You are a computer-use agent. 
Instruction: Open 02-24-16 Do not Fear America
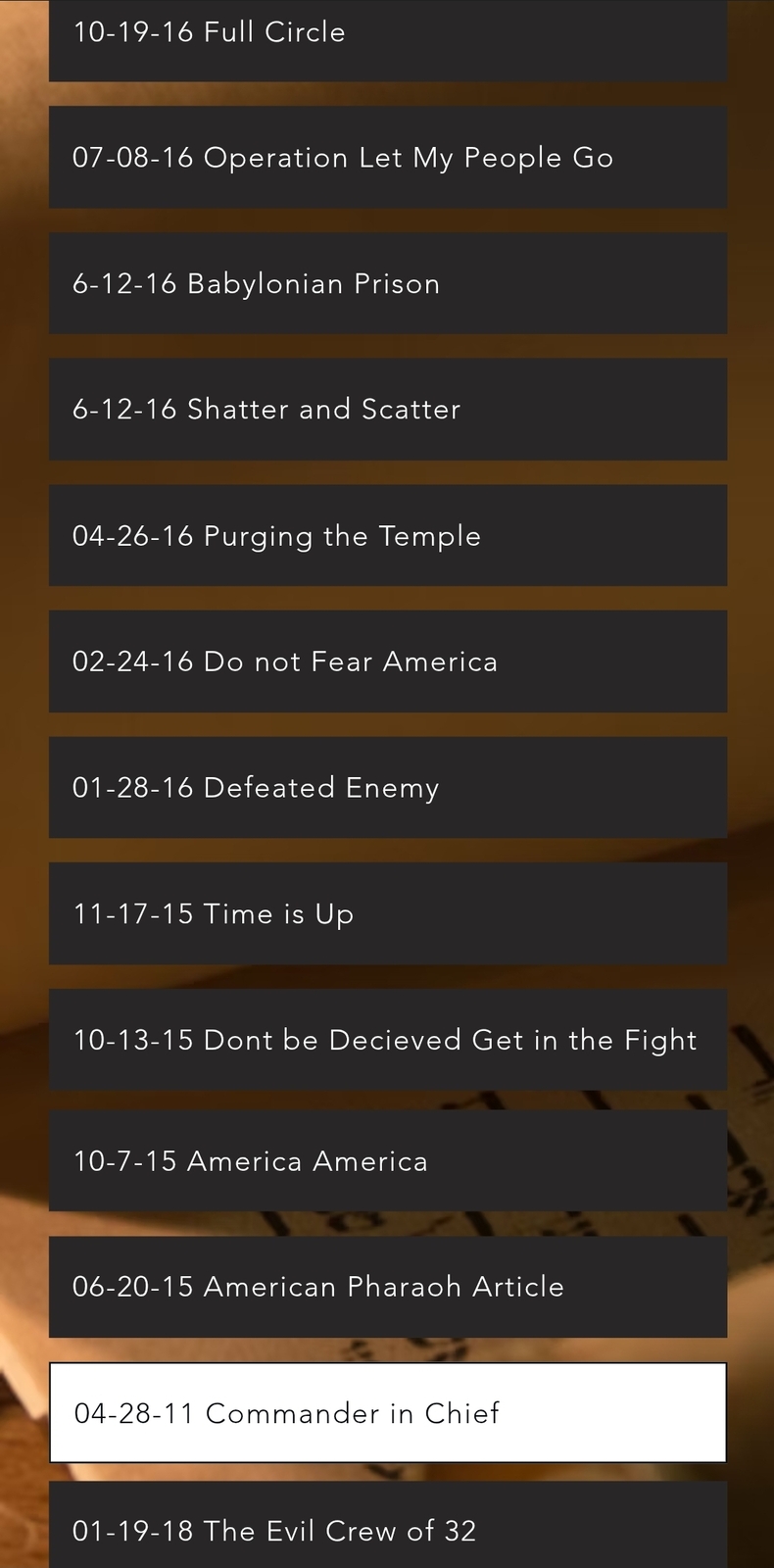pyautogui.click(x=387, y=661)
